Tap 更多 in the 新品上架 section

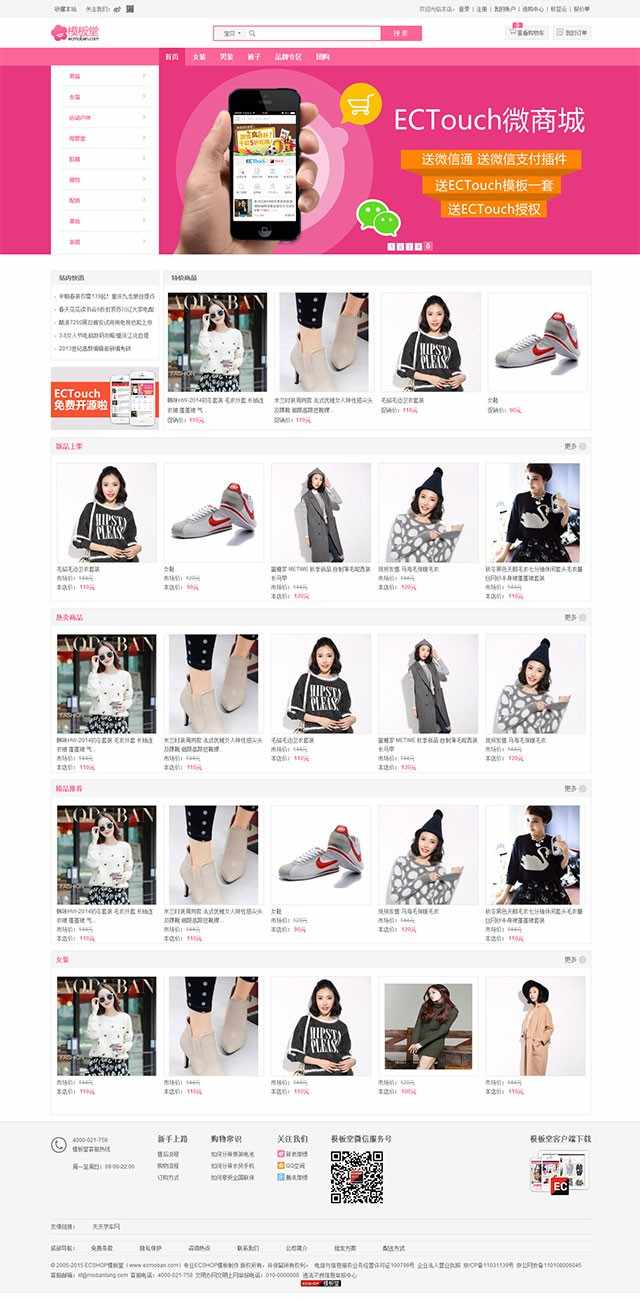(x=574, y=446)
